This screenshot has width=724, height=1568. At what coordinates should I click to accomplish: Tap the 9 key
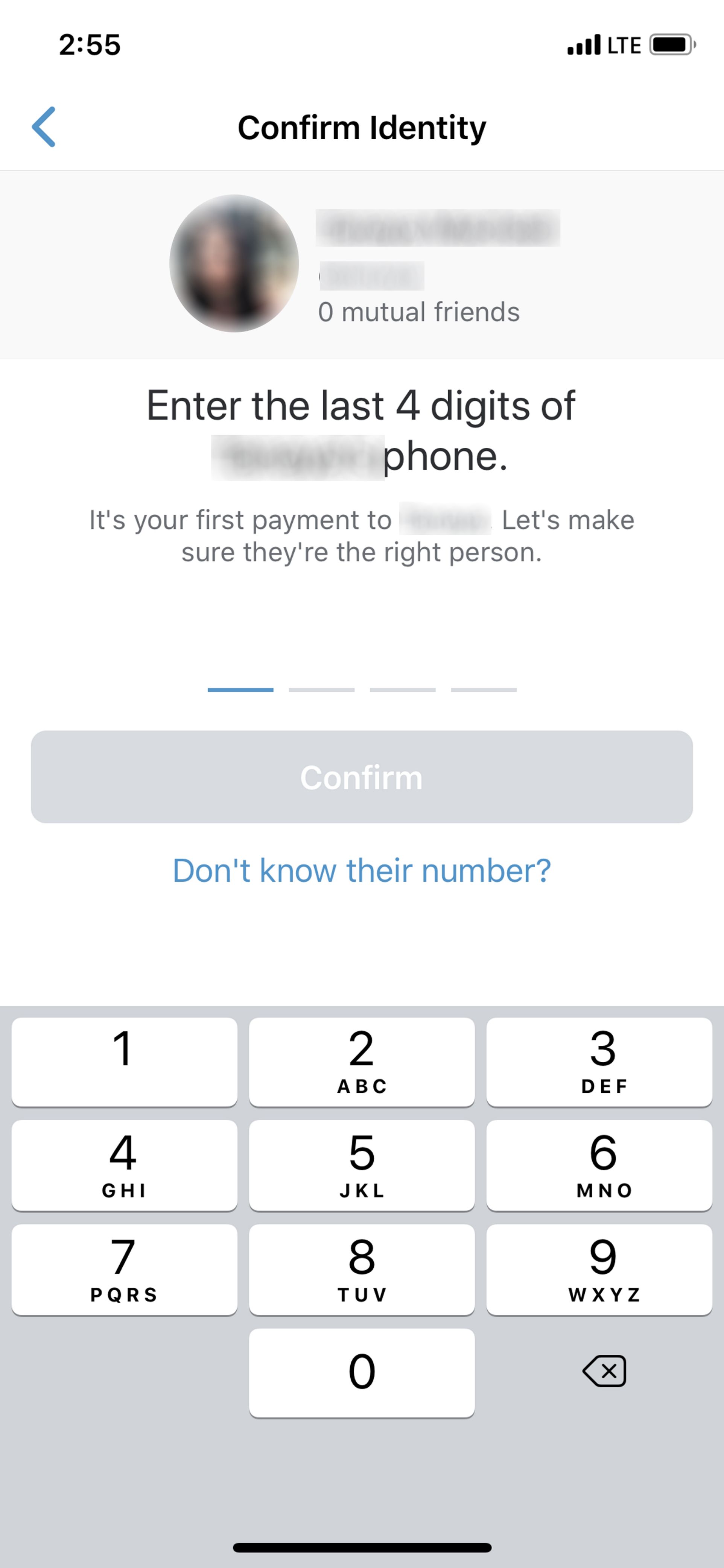(599, 1269)
